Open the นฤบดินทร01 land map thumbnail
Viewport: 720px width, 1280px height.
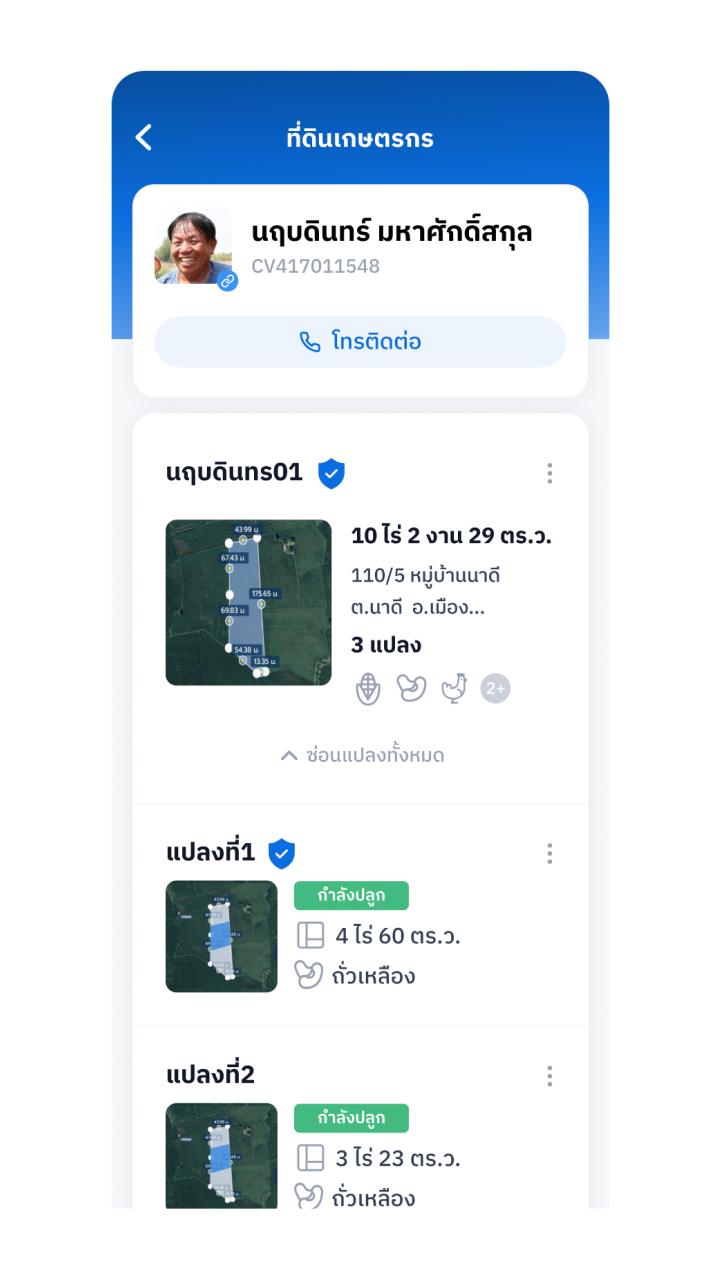248,602
